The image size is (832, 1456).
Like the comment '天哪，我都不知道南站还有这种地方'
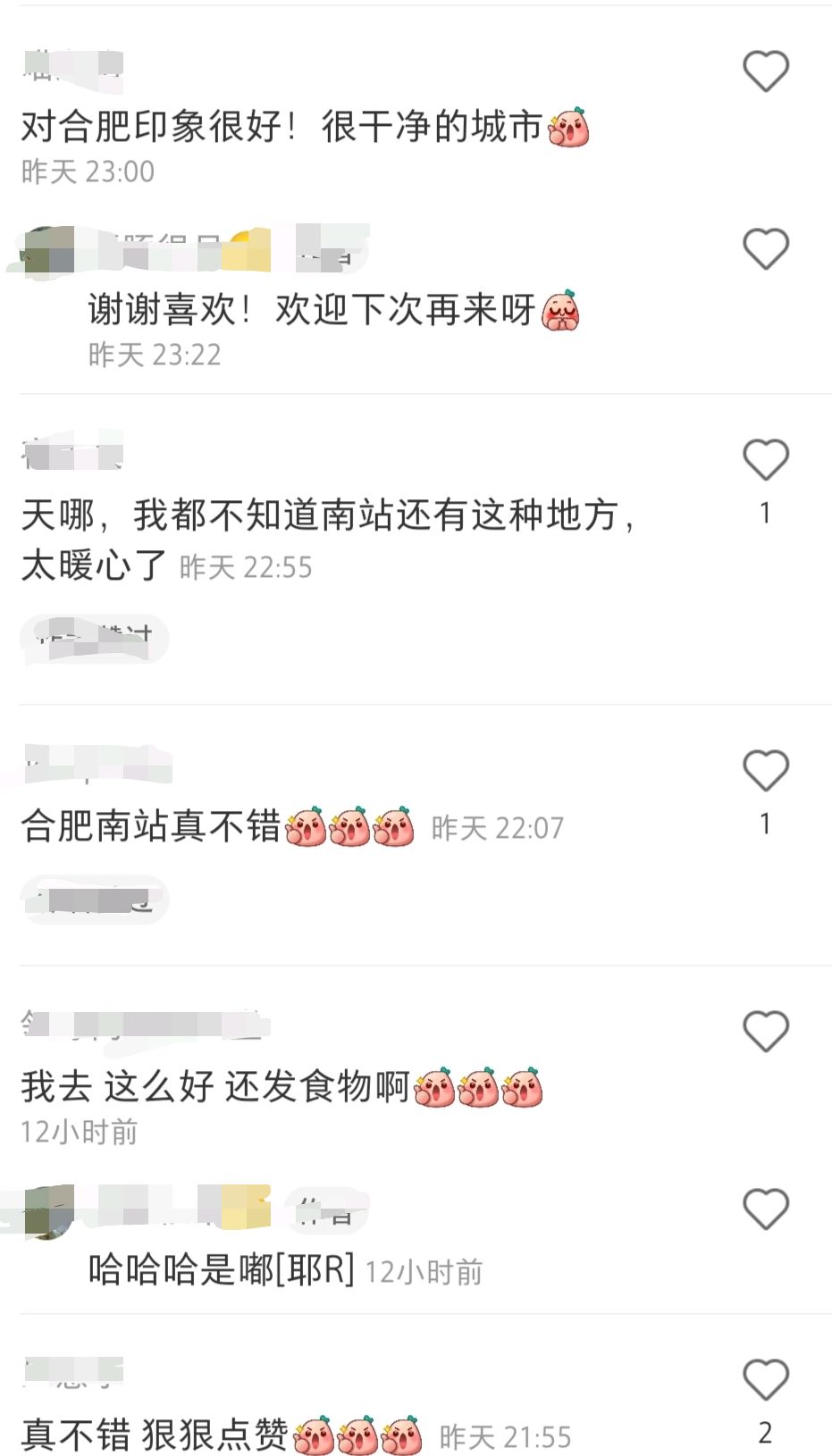pyautogui.click(x=766, y=461)
